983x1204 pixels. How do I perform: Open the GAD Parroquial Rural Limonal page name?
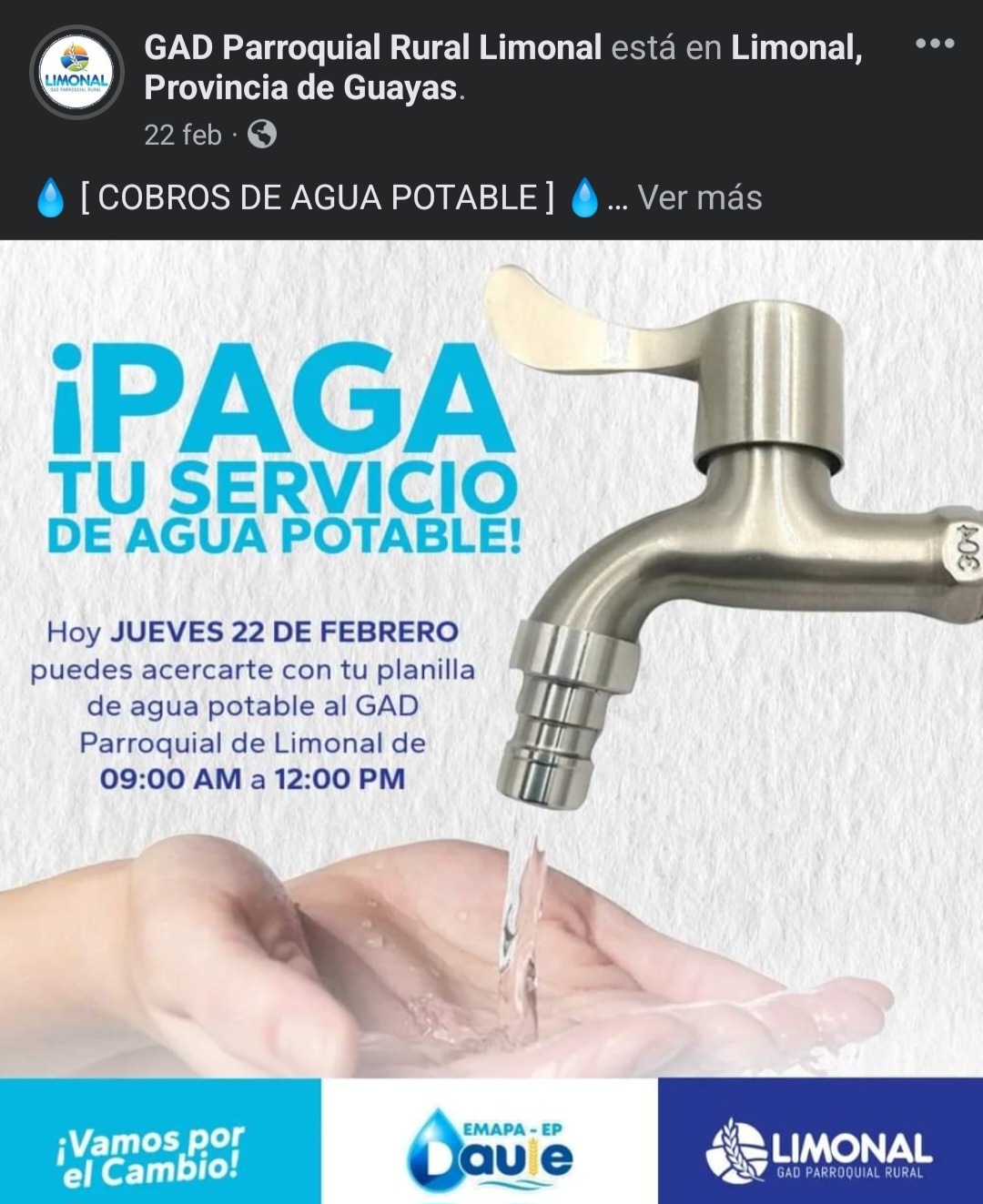coord(372,47)
